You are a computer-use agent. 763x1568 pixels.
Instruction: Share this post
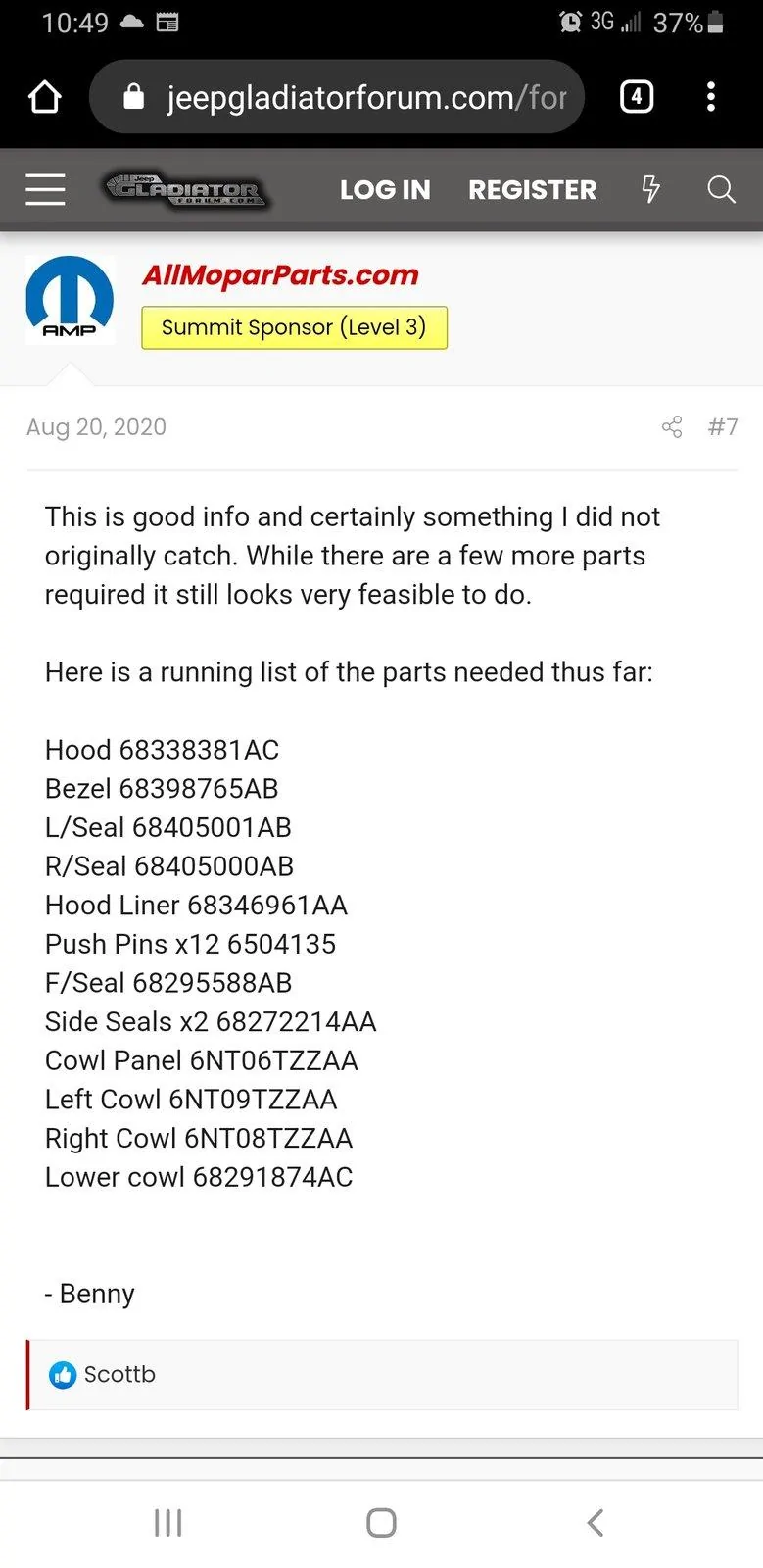click(672, 426)
